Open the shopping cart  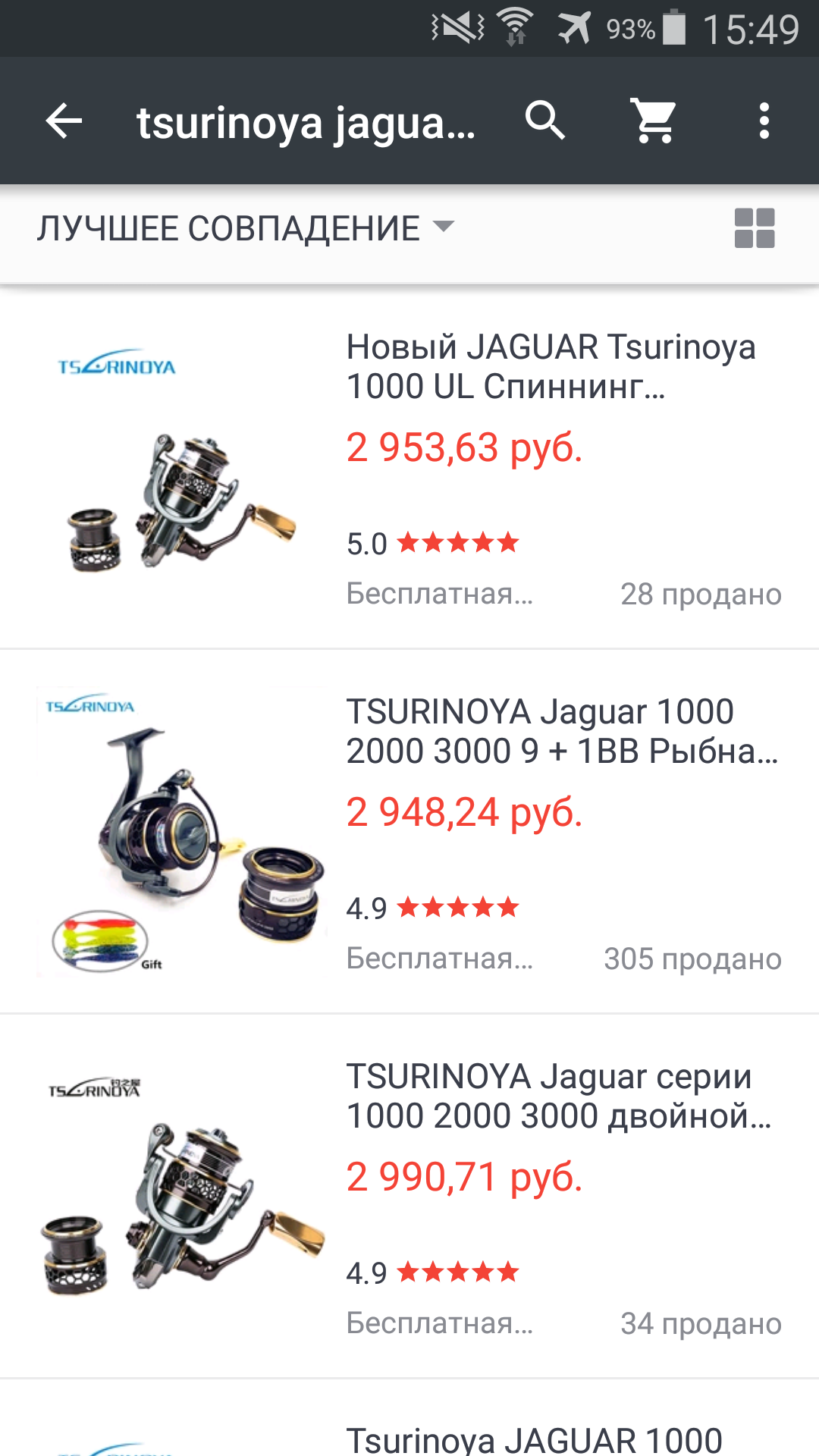[654, 121]
